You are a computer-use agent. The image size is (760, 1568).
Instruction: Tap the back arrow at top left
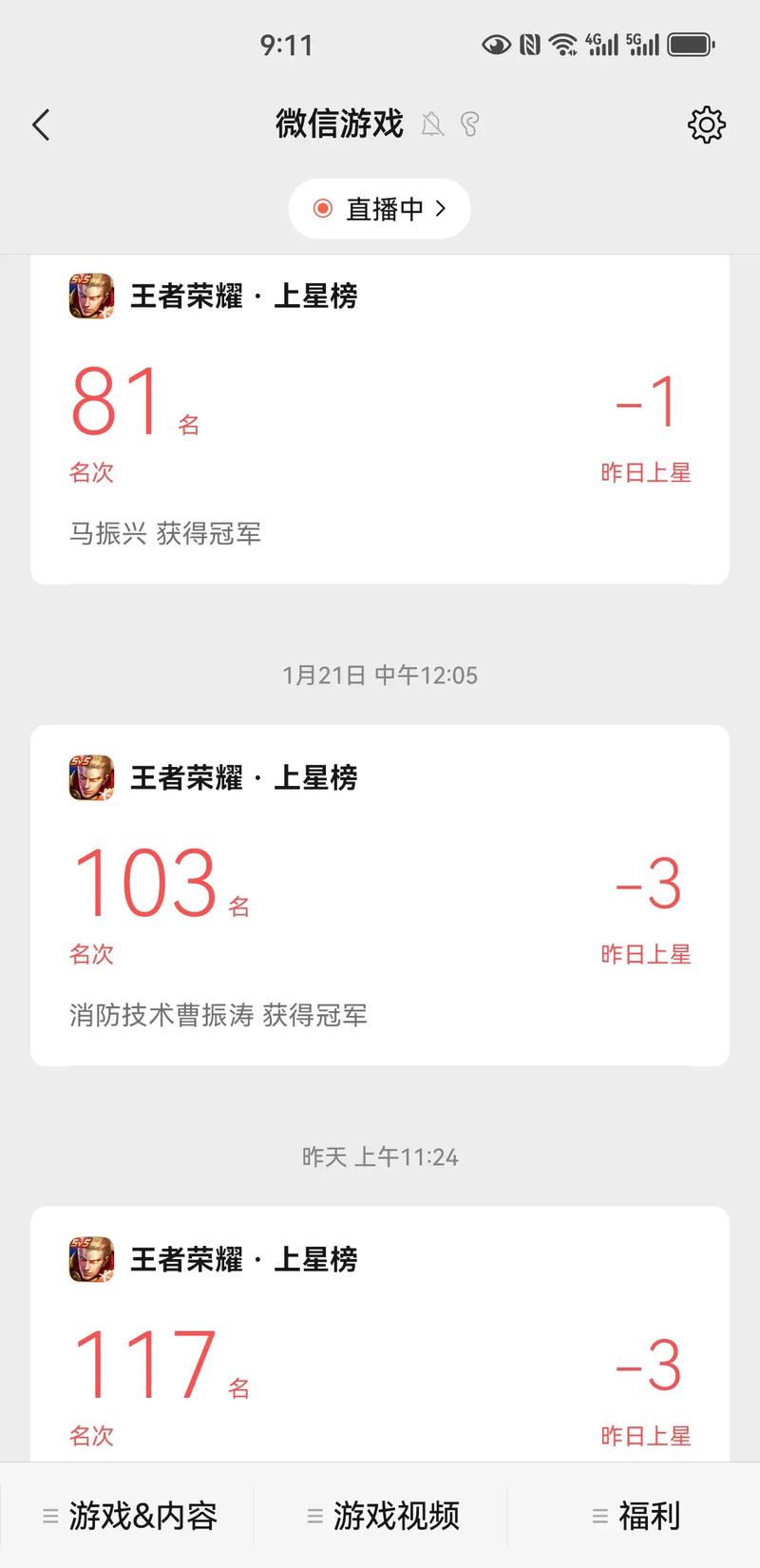tap(40, 124)
